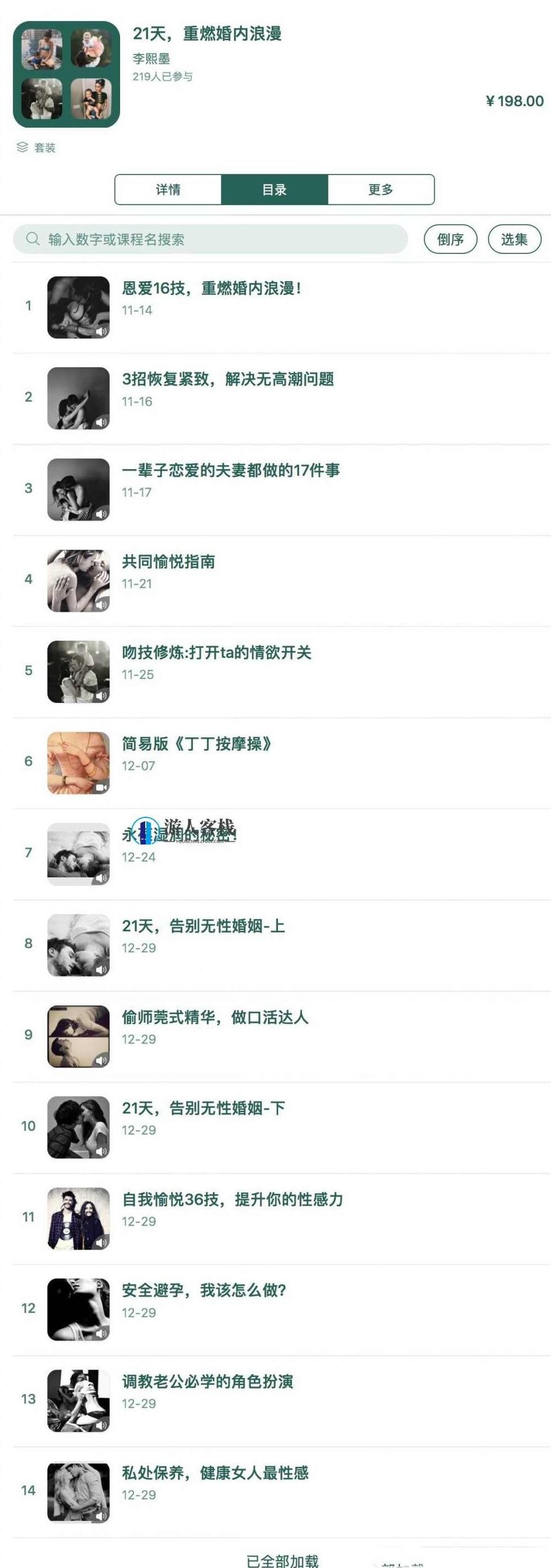The image size is (551, 1568).
Task: Switch to the 更多 tab
Action: click(380, 189)
